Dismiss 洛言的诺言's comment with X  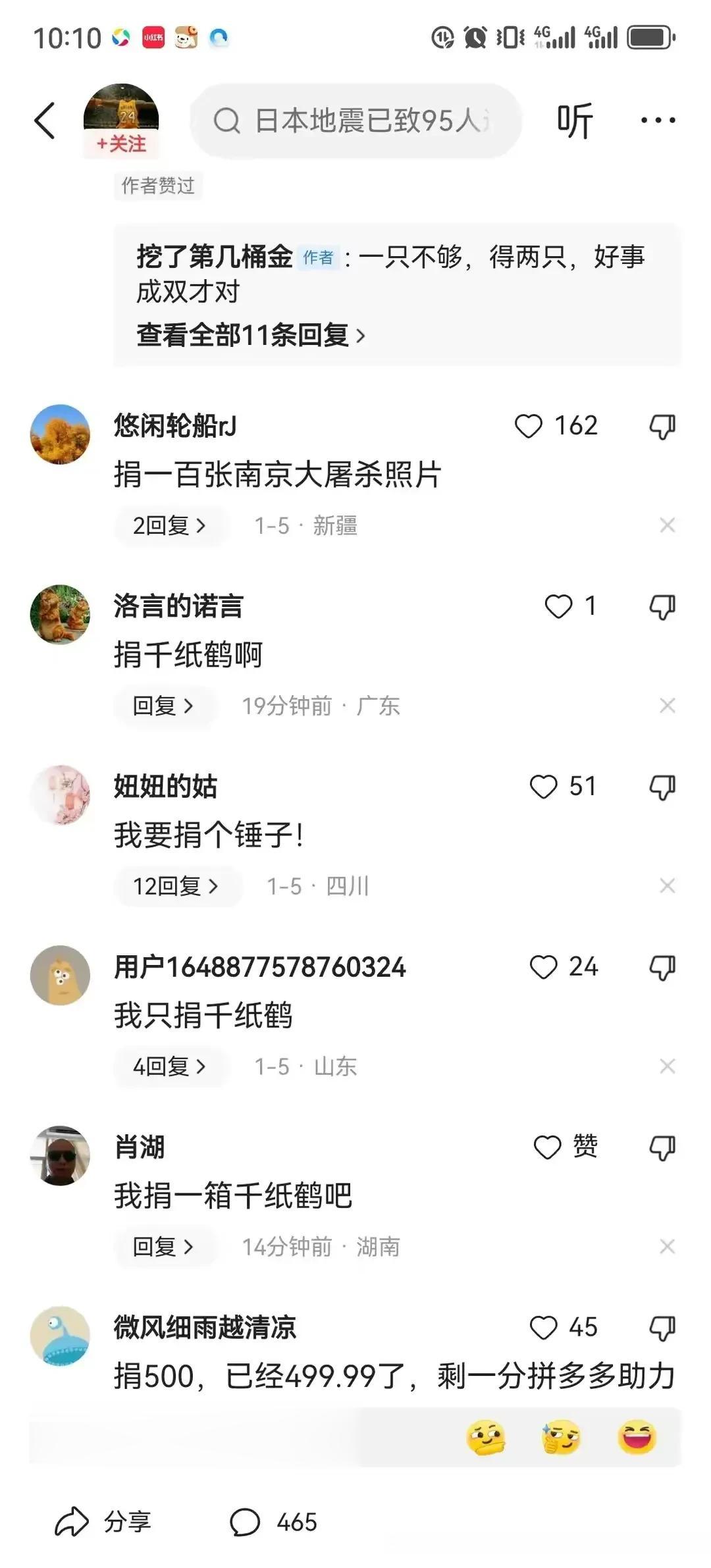pyautogui.click(x=667, y=706)
